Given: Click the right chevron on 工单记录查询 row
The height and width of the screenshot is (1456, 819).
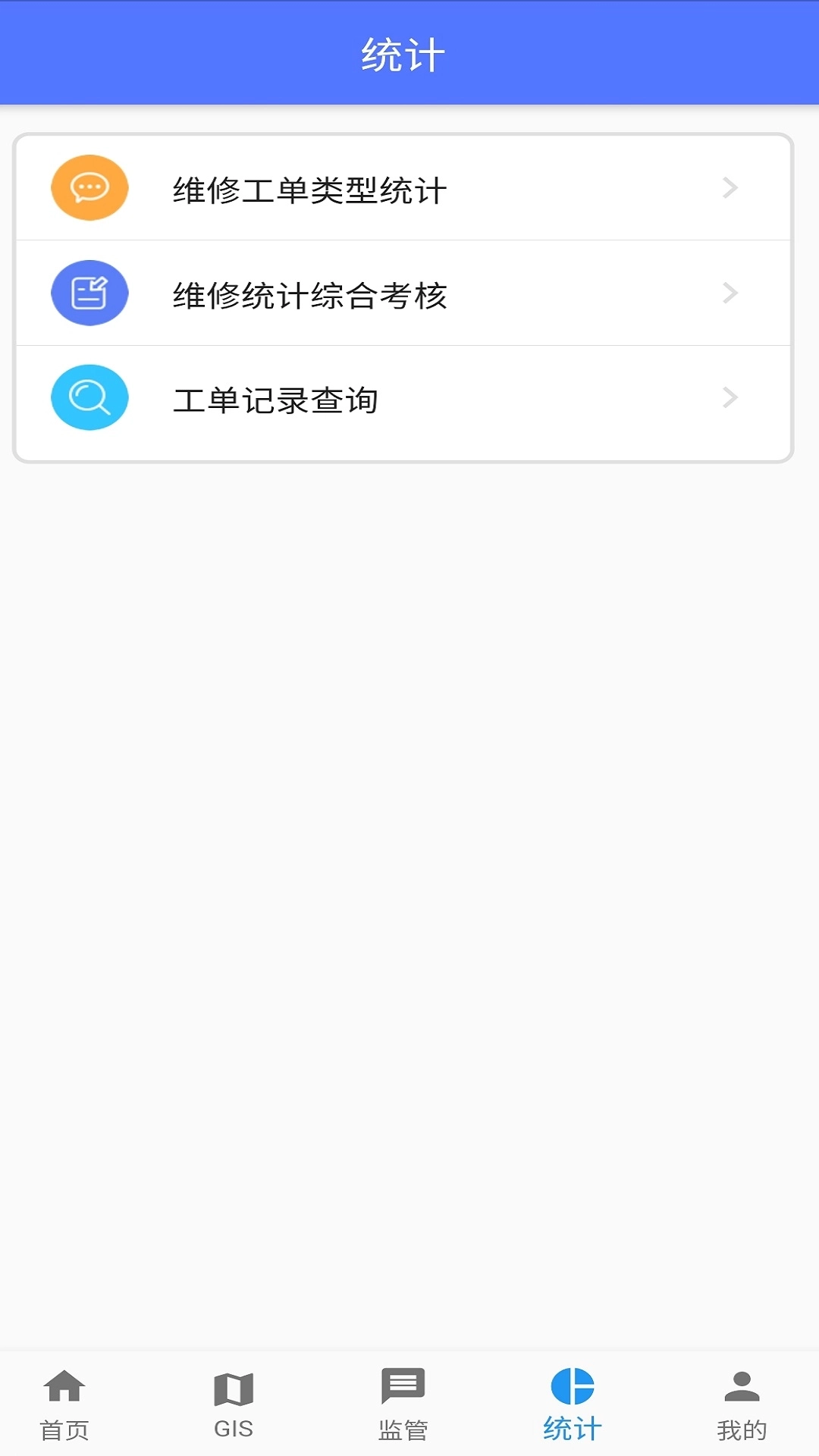Looking at the screenshot, I should click(730, 397).
